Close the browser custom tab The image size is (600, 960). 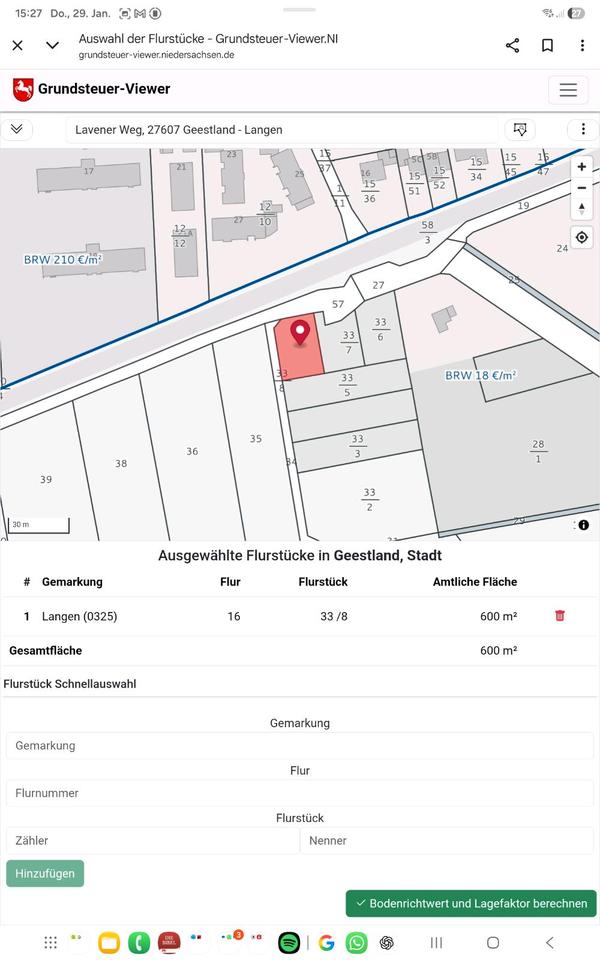click(x=17, y=45)
